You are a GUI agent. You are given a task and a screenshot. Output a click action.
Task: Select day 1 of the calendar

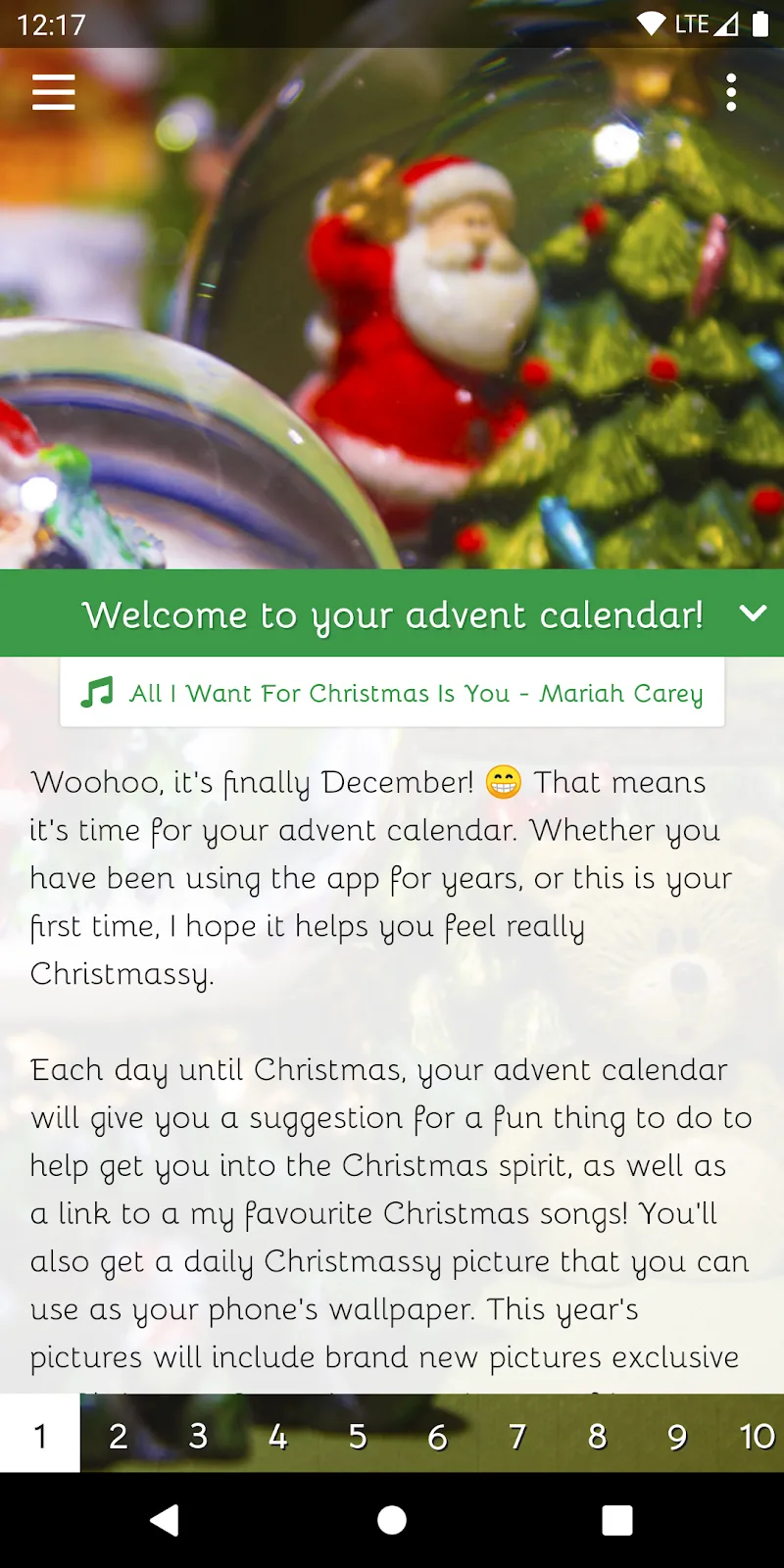(40, 1436)
